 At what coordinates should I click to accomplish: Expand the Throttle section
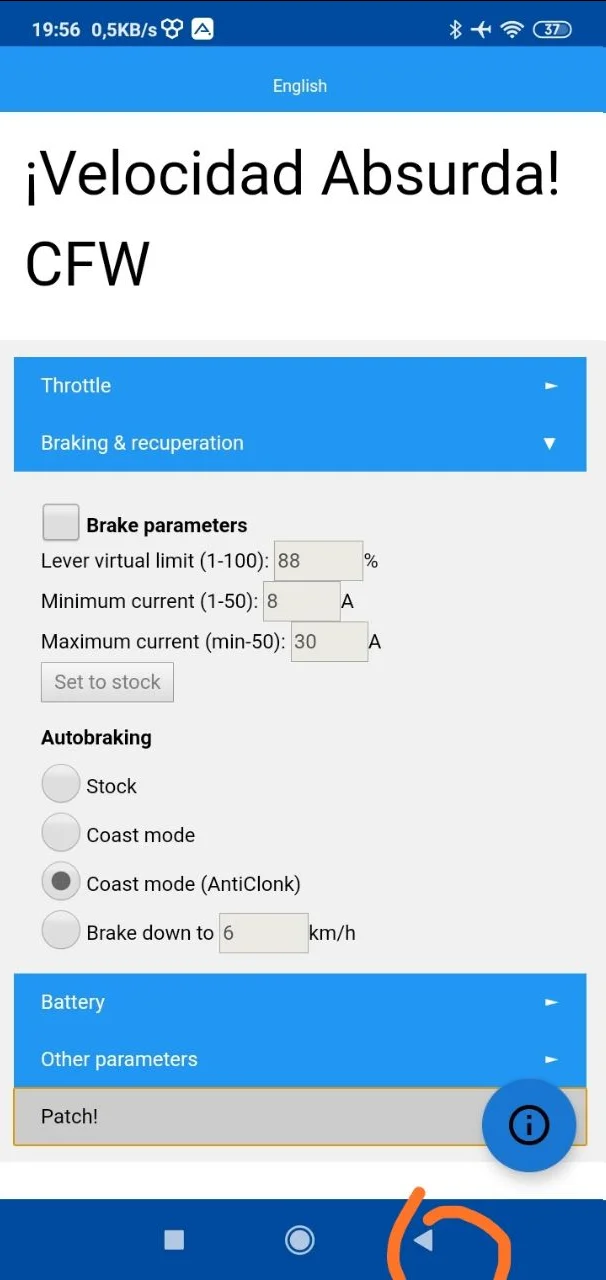(x=300, y=386)
